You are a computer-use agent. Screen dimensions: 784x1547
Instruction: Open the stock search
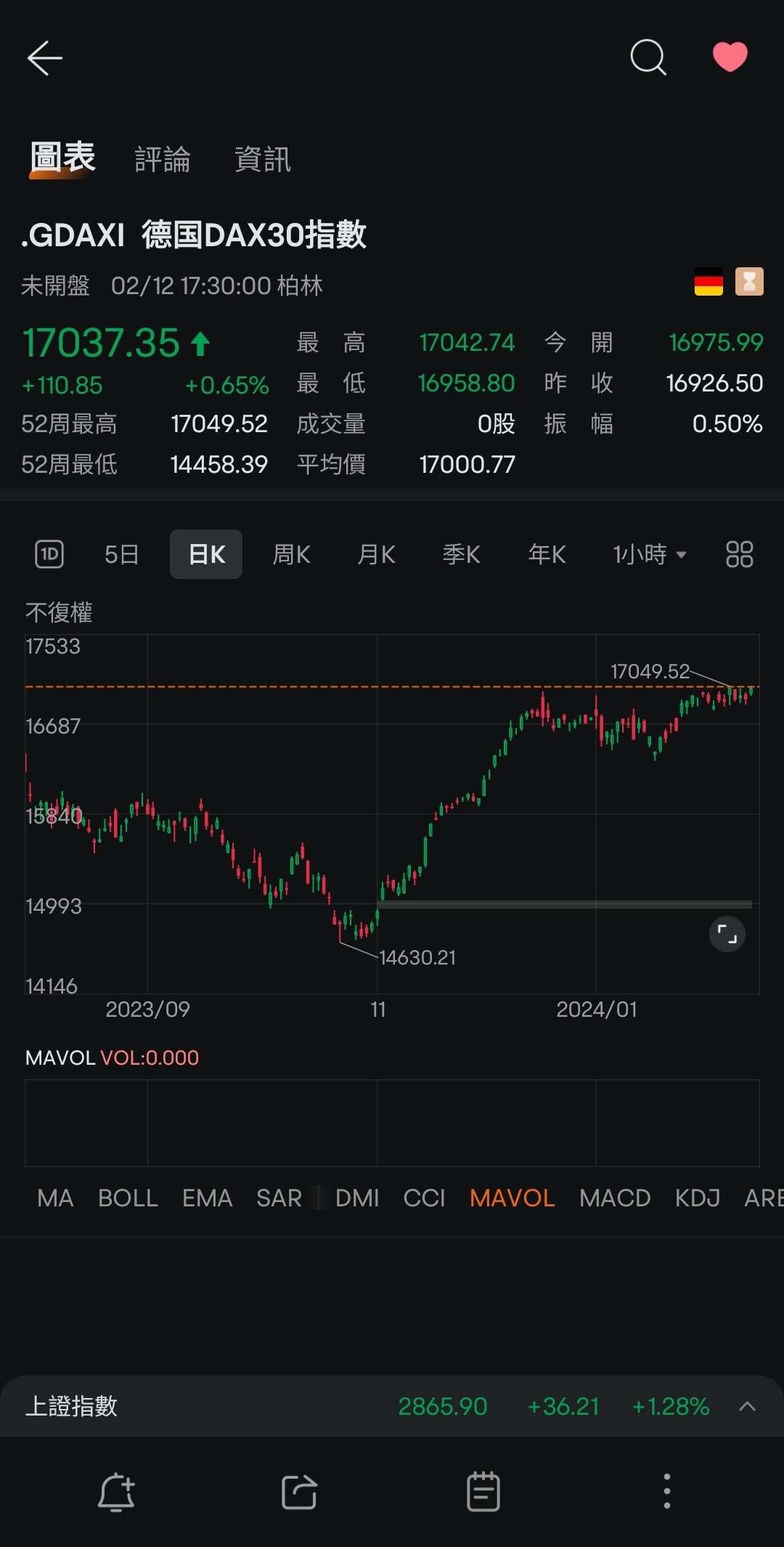click(648, 57)
